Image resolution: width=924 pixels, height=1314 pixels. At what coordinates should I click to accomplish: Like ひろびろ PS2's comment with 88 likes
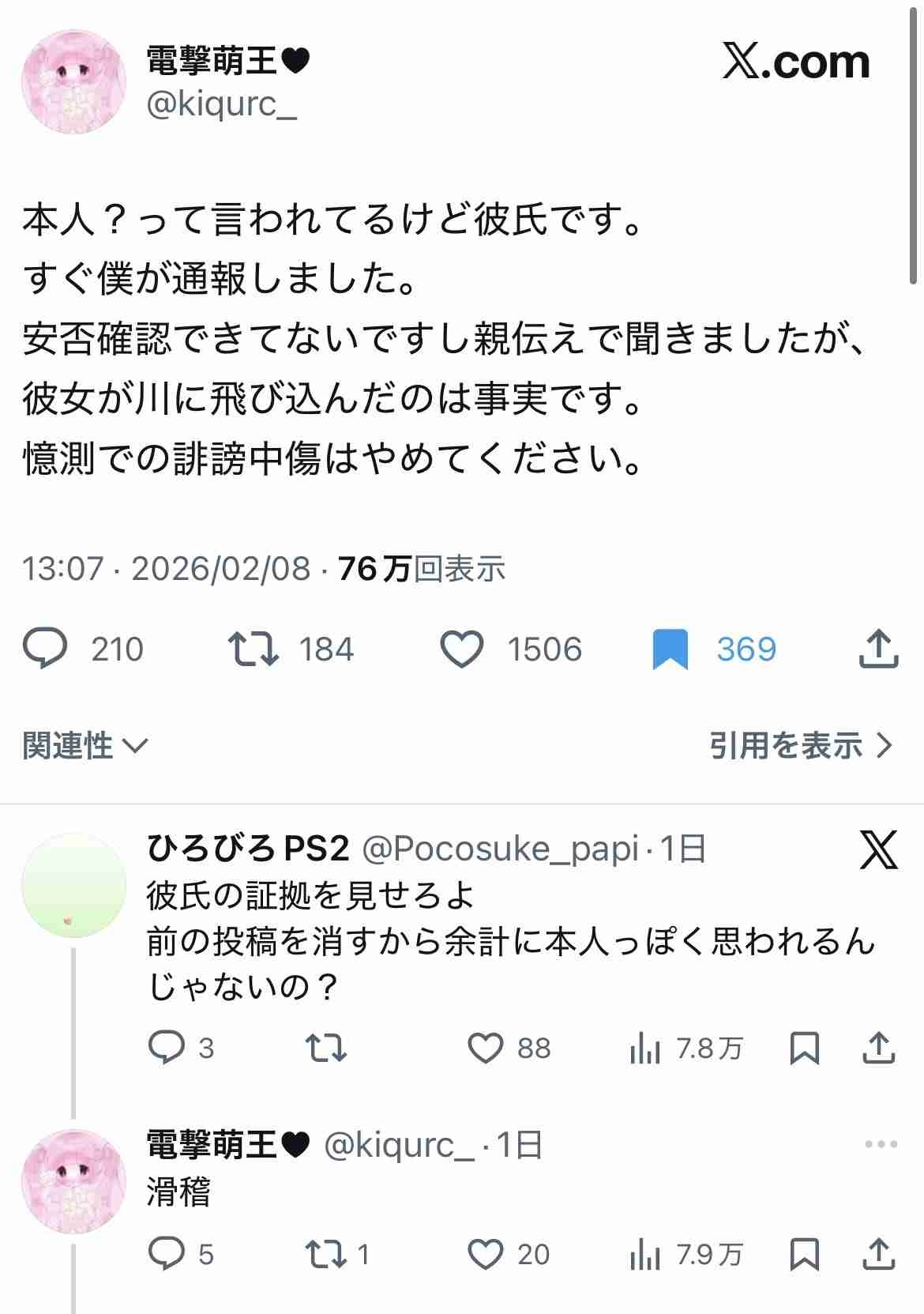pyautogui.click(x=485, y=1048)
